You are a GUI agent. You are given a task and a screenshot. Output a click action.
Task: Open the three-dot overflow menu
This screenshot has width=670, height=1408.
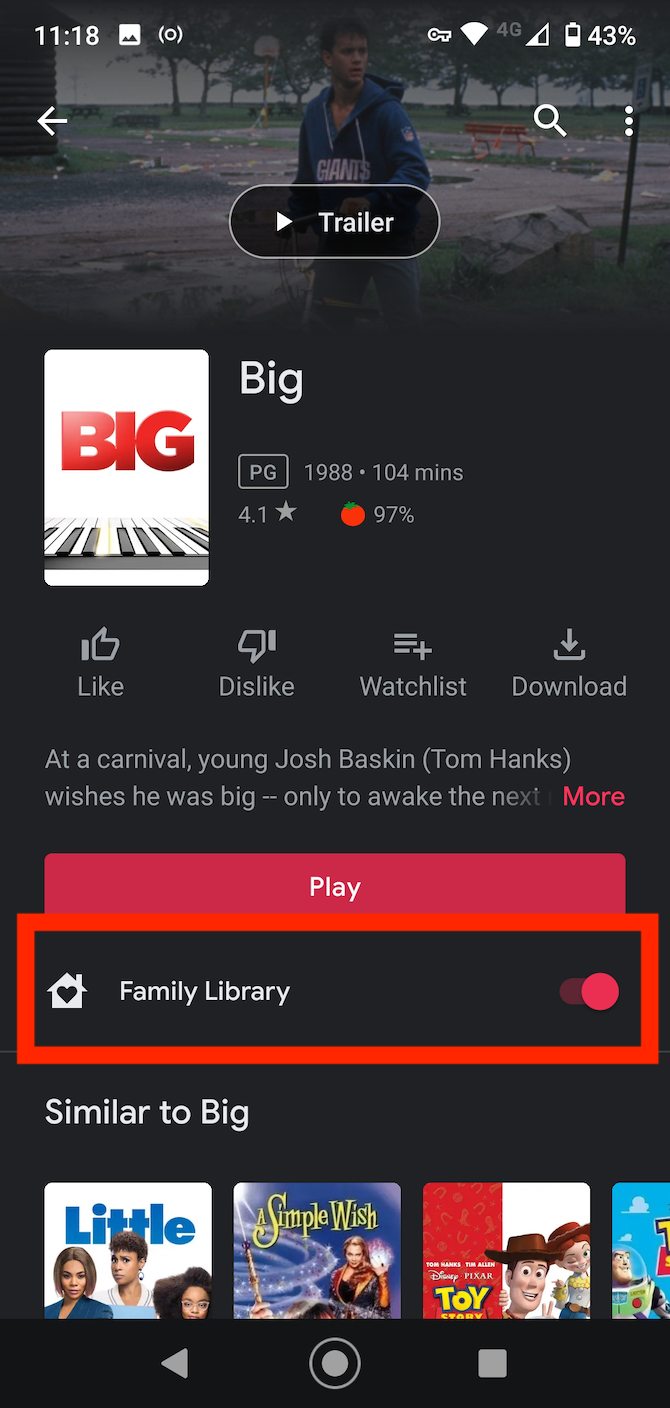click(x=628, y=121)
